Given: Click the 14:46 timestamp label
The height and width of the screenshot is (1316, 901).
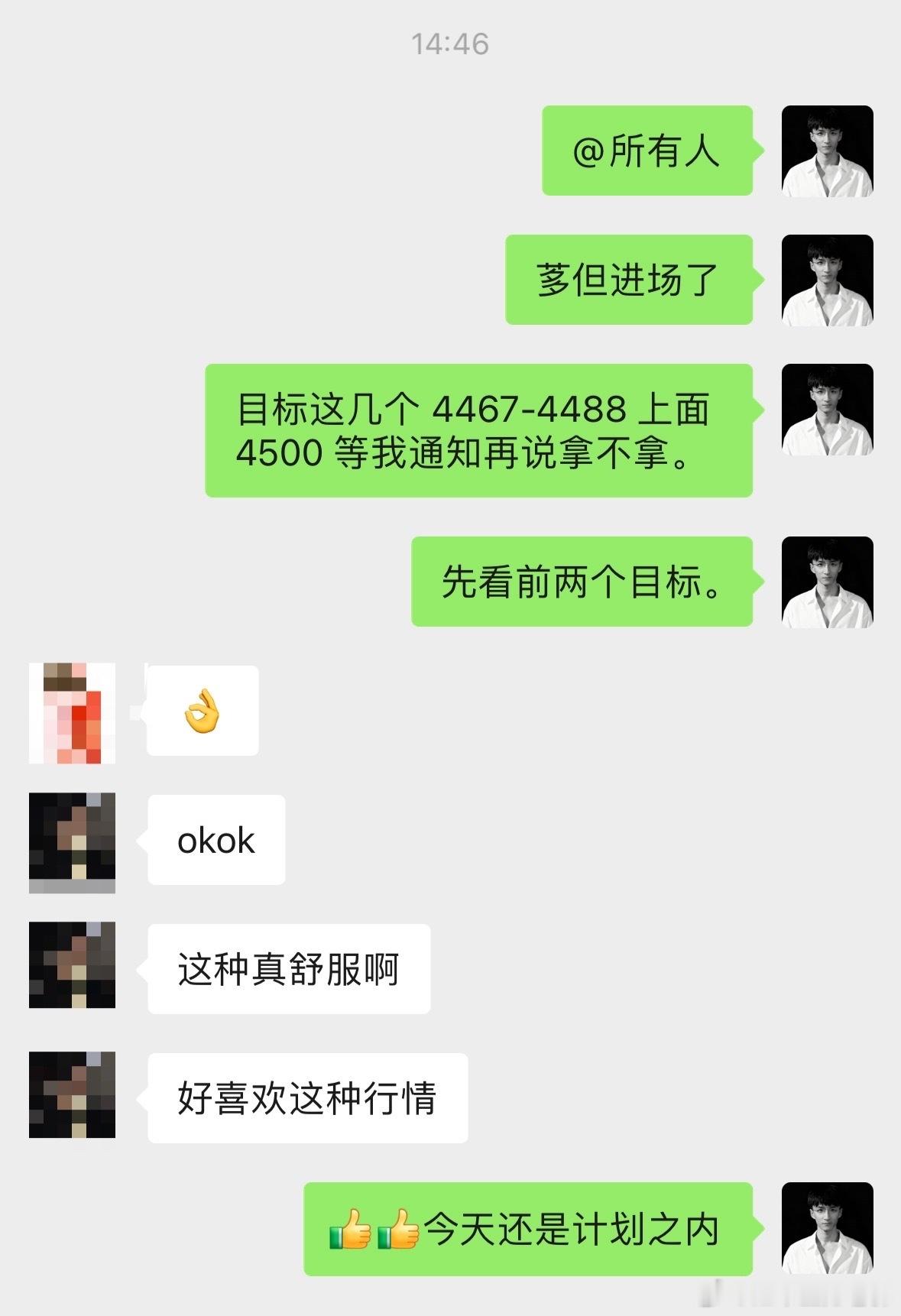Looking at the screenshot, I should [x=449, y=44].
